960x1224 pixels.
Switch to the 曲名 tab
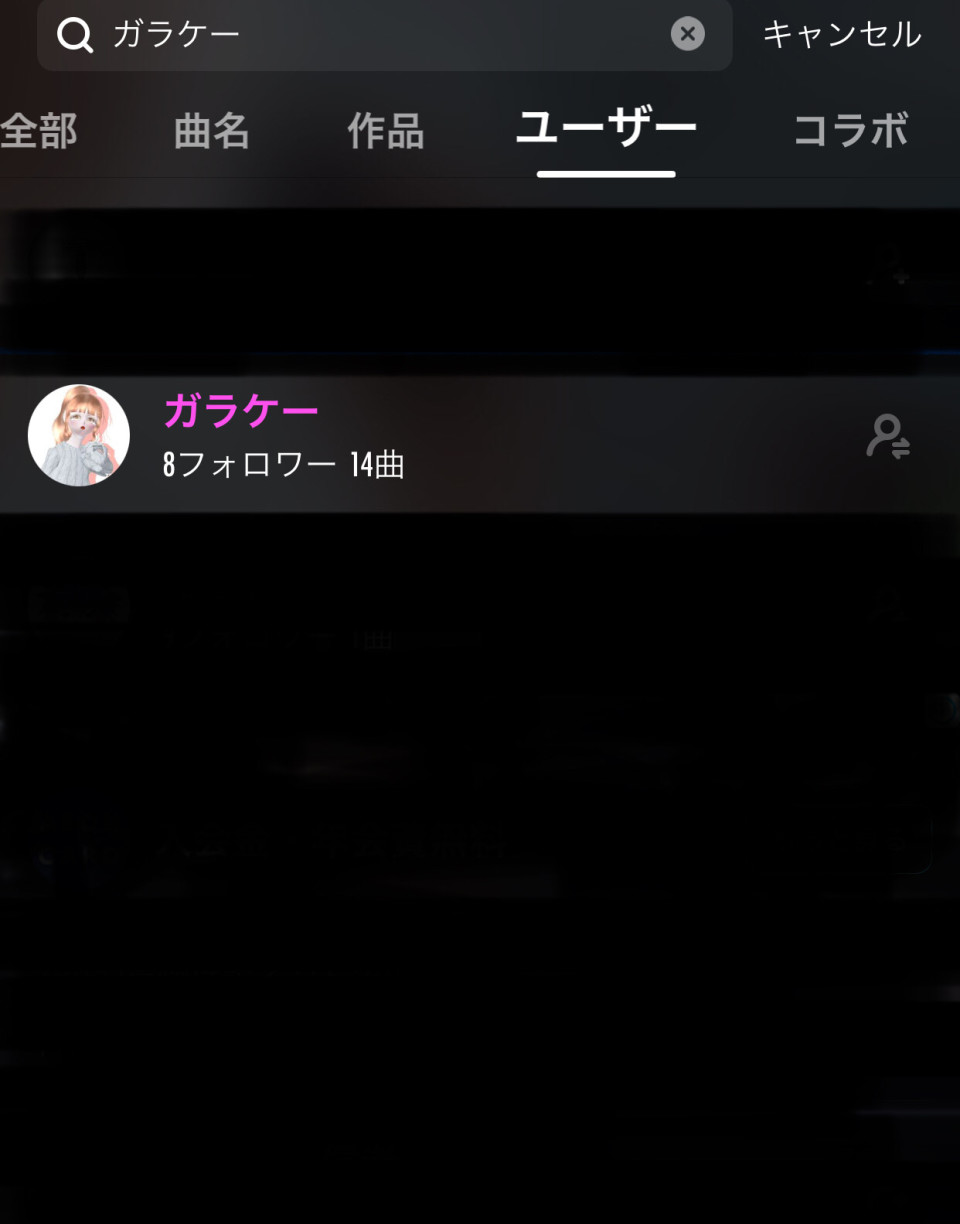(211, 131)
